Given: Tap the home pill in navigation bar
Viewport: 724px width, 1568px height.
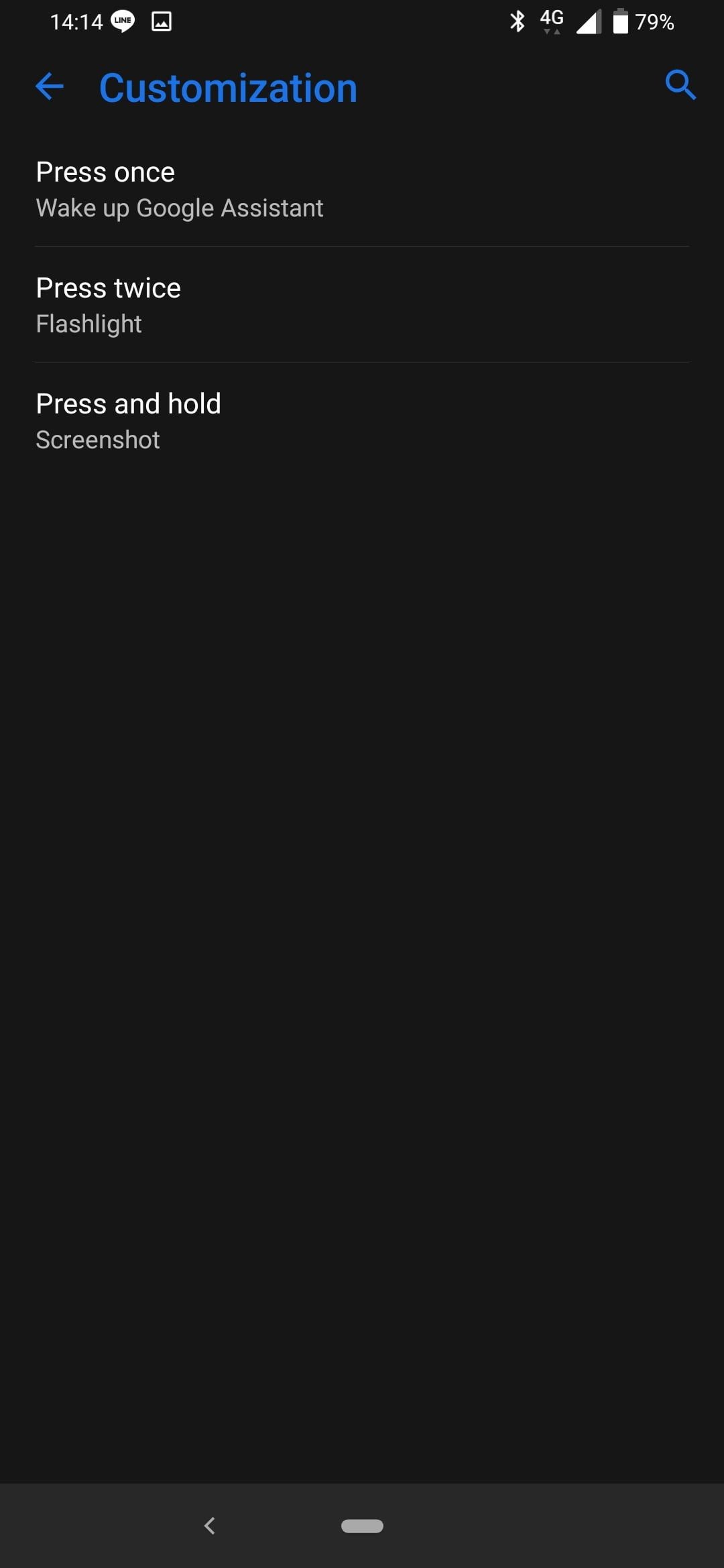Looking at the screenshot, I should tap(362, 1526).
